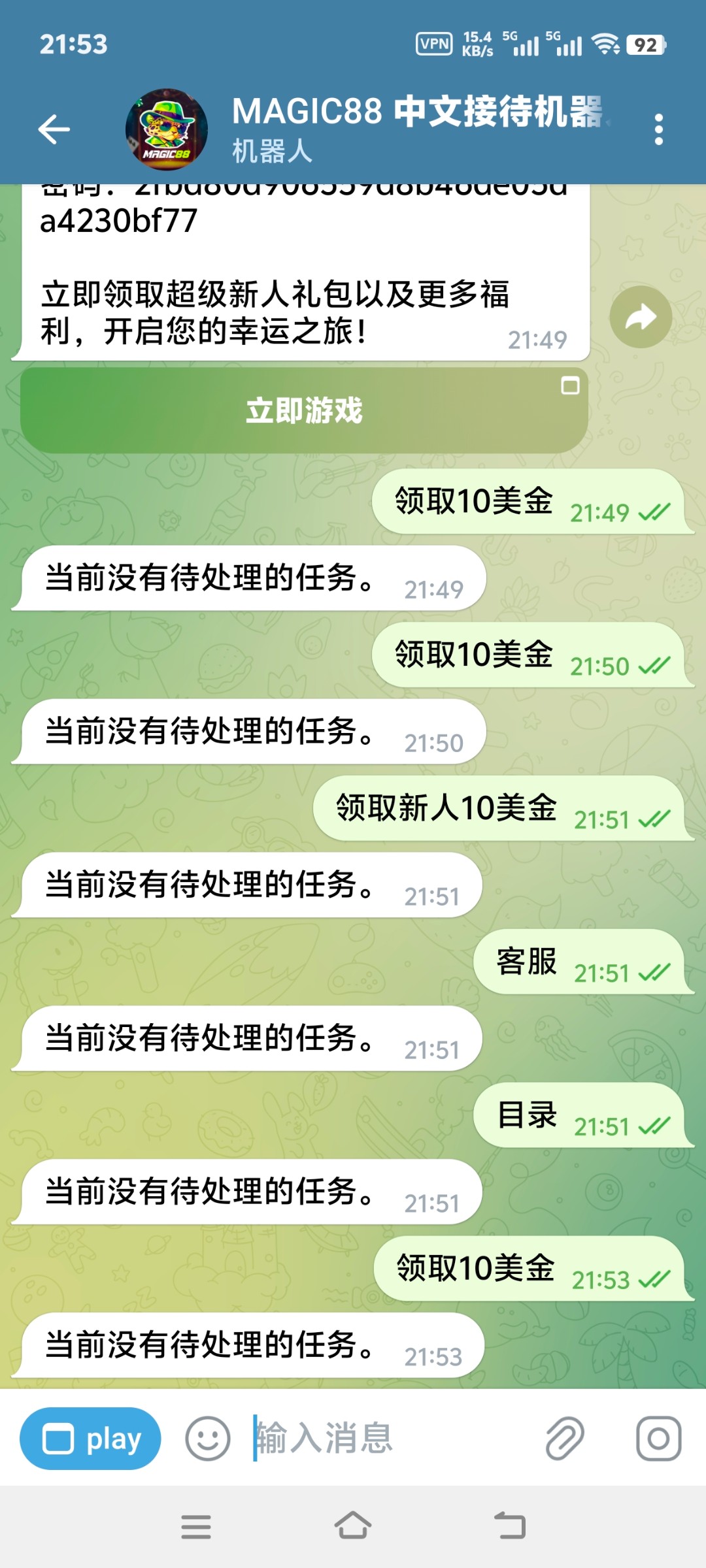Forward the bot's welcome message
The width and height of the screenshot is (706, 1568).
point(640,317)
